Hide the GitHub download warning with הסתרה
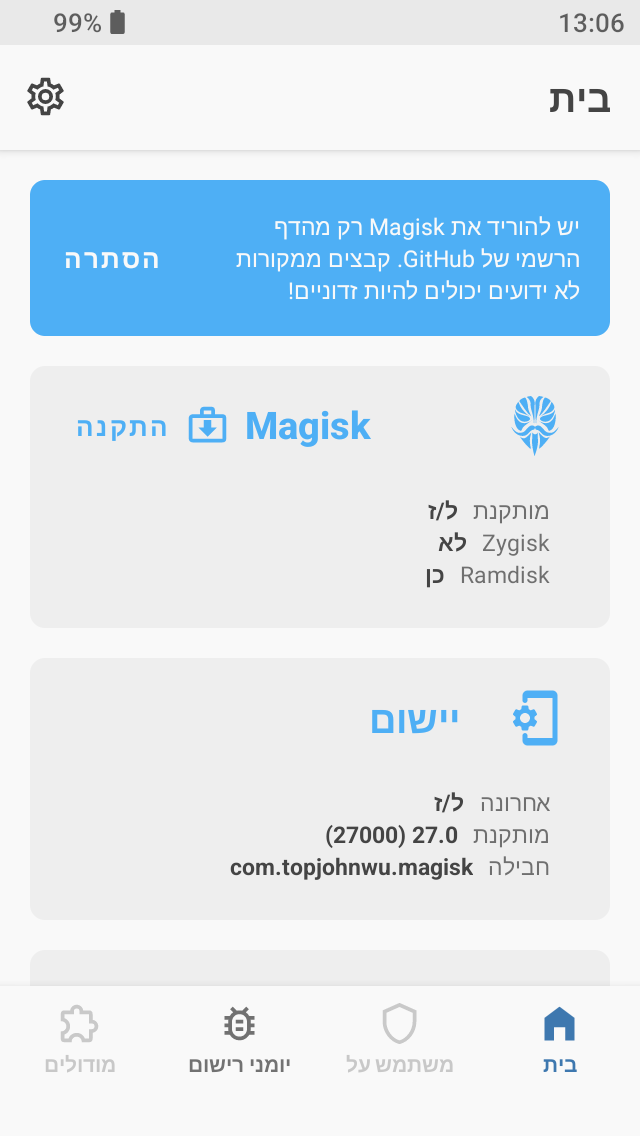This screenshot has height=1136, width=640. [112, 259]
